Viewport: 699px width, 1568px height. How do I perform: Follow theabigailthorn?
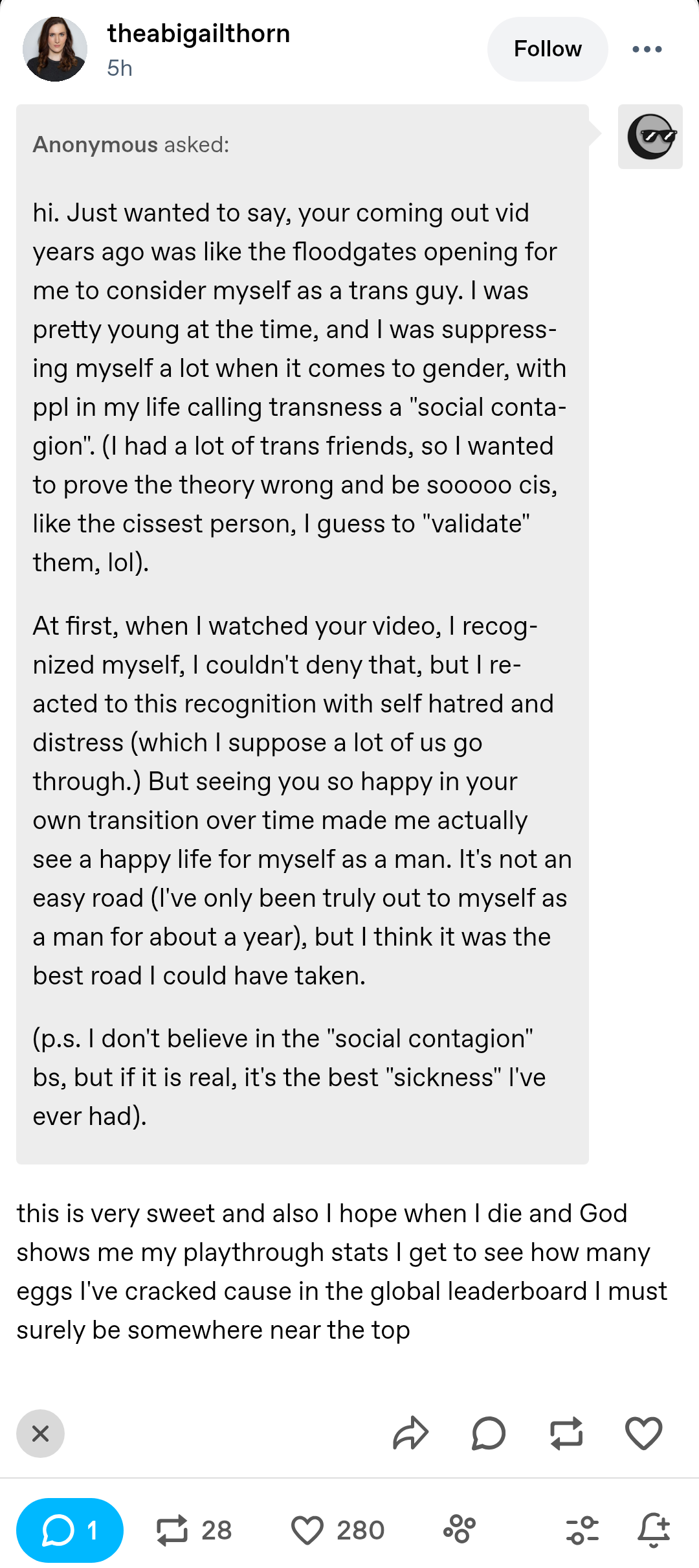[548, 49]
